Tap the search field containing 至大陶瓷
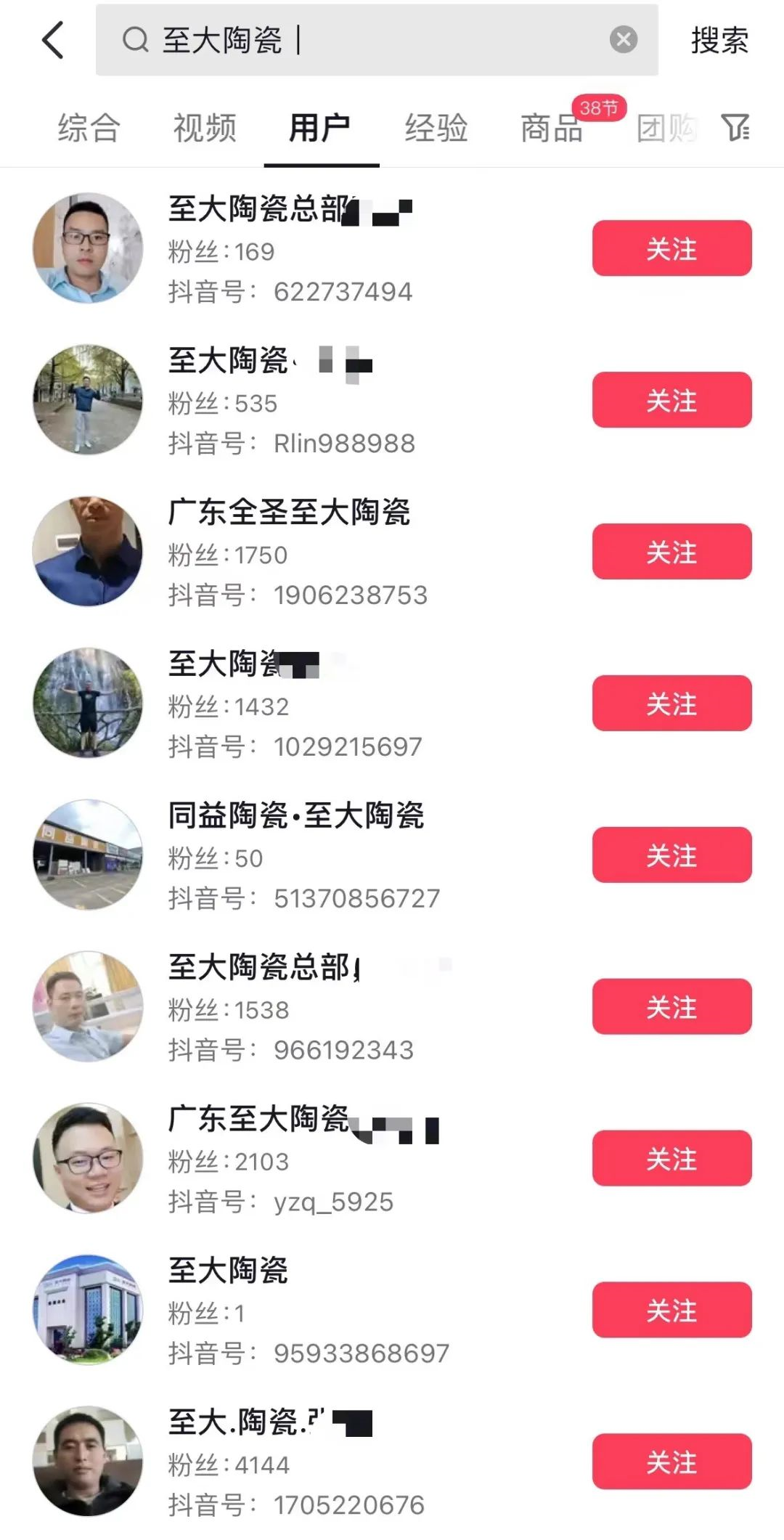The width and height of the screenshot is (784, 1540). click(x=363, y=40)
